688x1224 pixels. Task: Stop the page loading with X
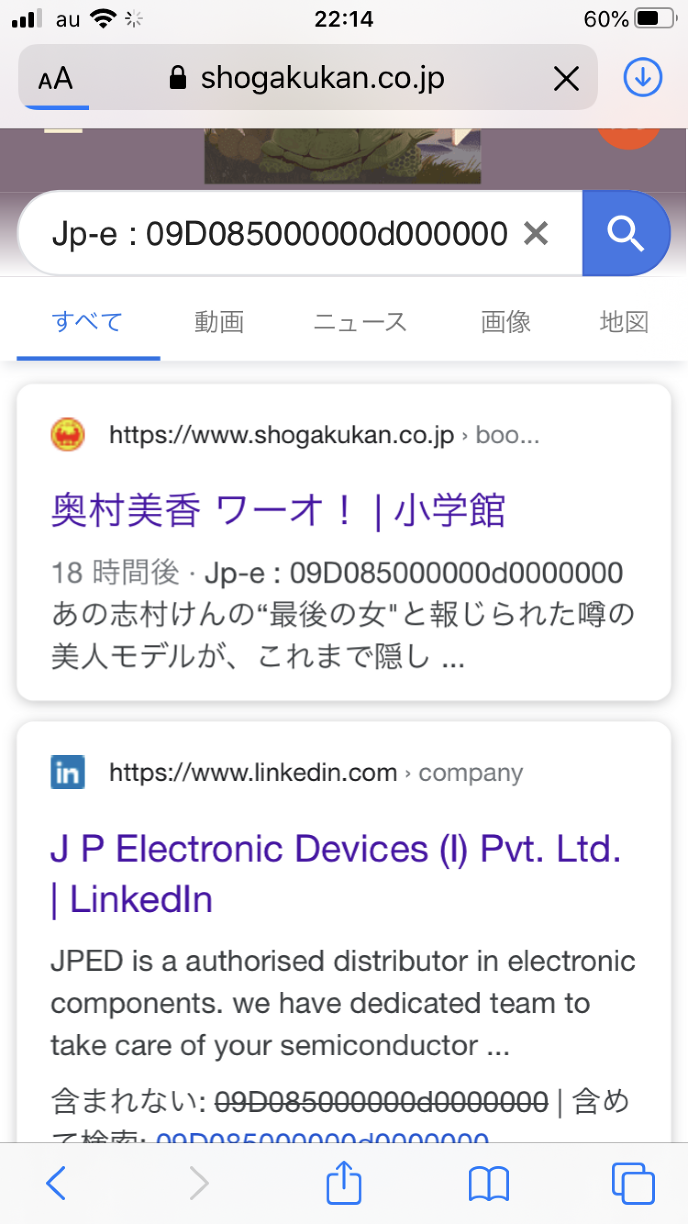(x=566, y=79)
